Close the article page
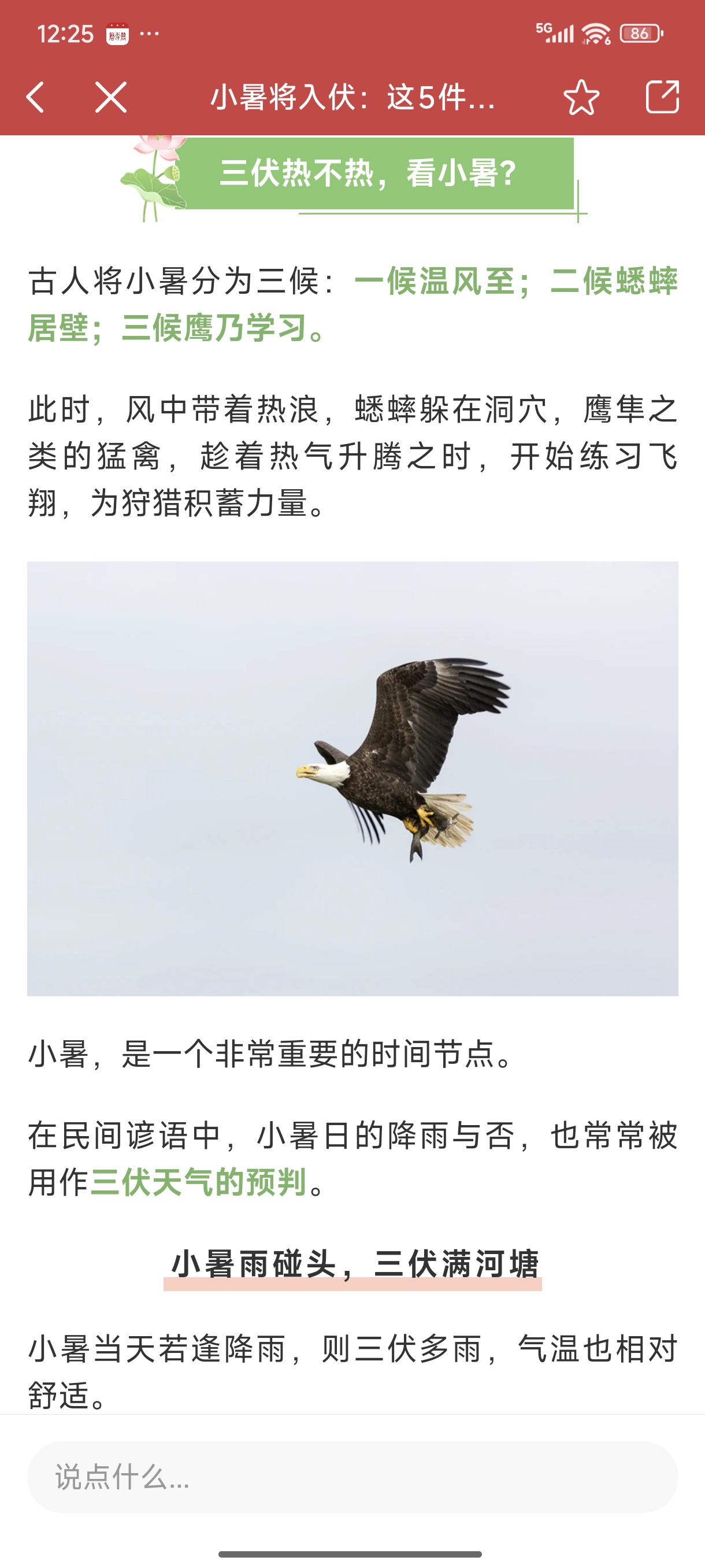 pos(111,97)
